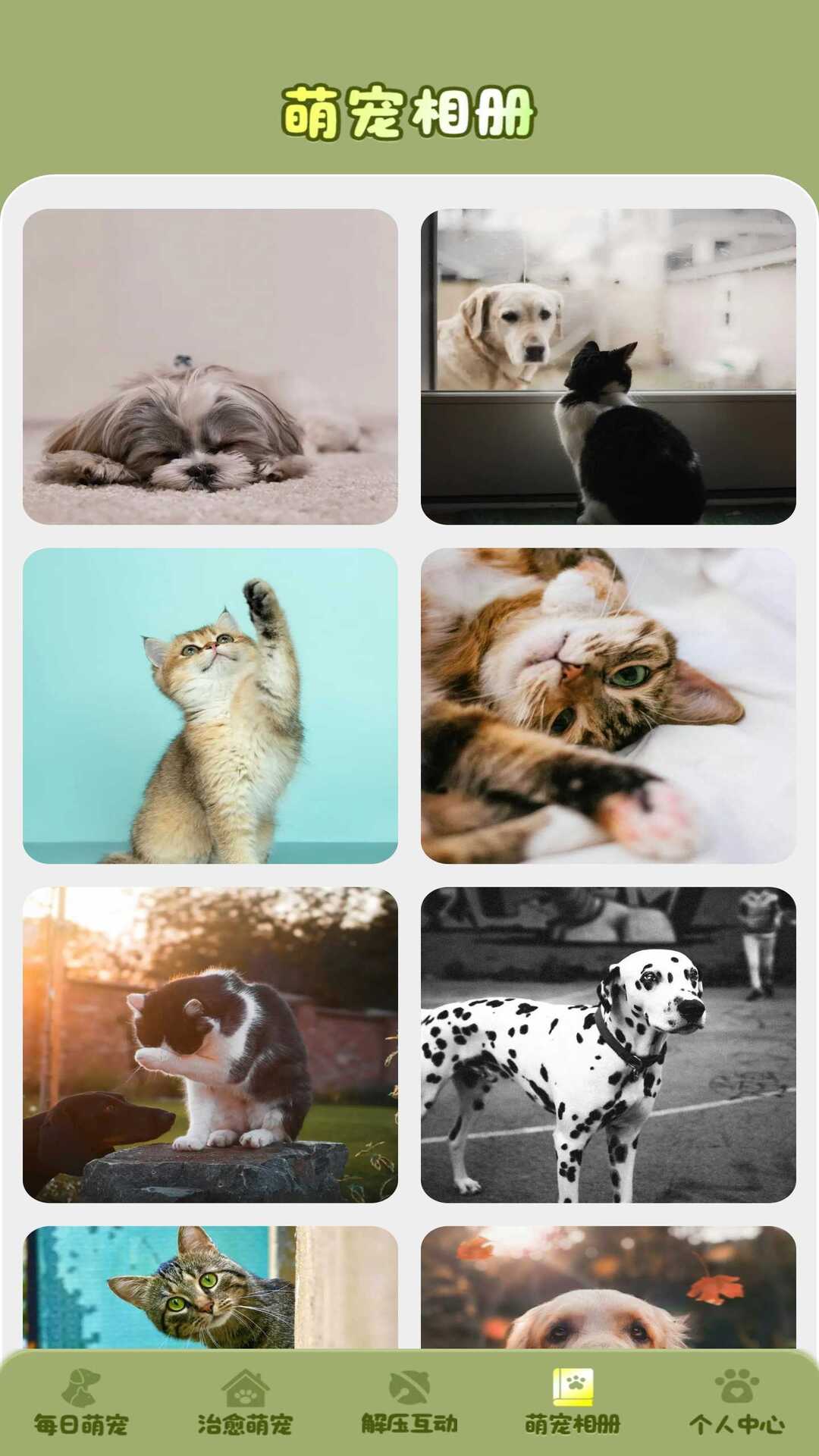819x1456 pixels.
Task: Open the upside-down calico cat photo
Action: [x=608, y=705]
